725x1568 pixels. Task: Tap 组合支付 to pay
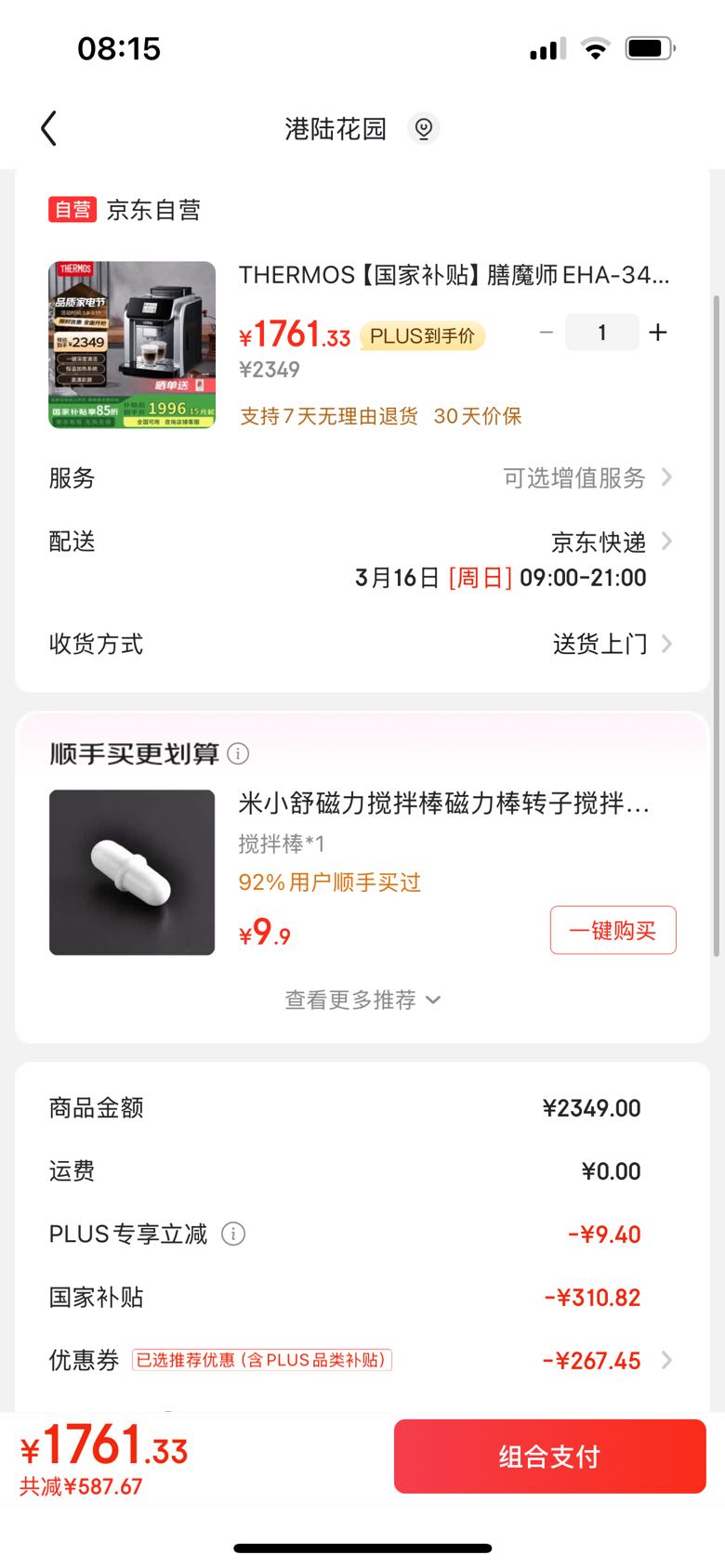coord(549,1456)
